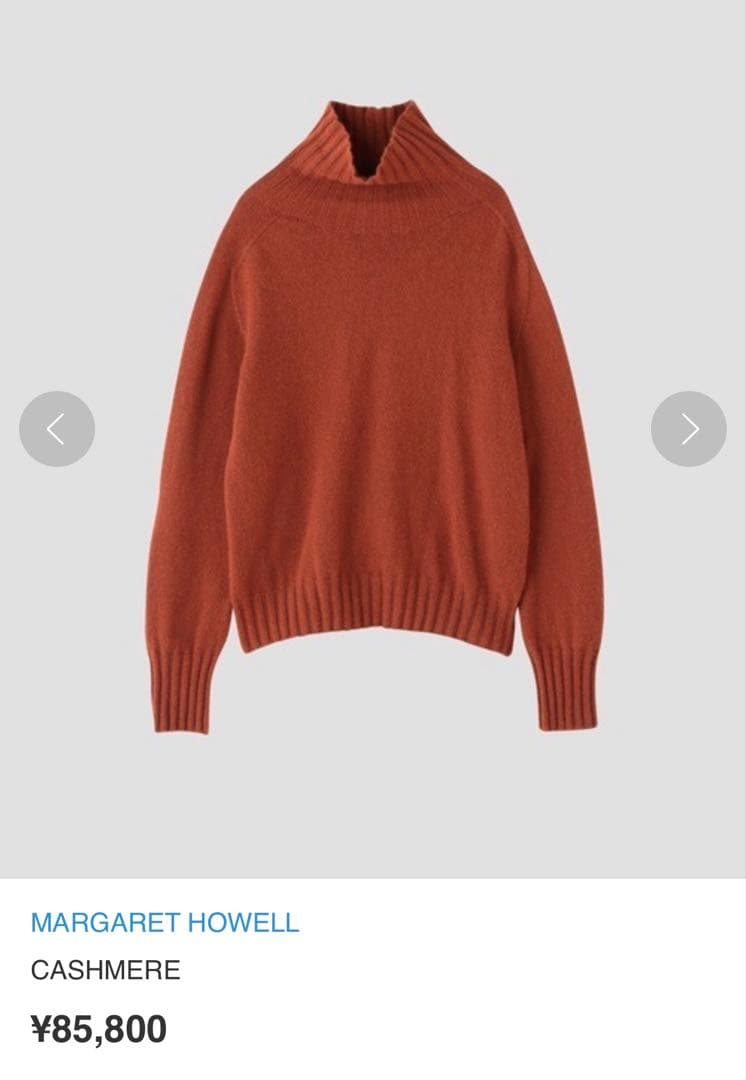Open the MARGARET HOWELL brand link

[x=165, y=922]
